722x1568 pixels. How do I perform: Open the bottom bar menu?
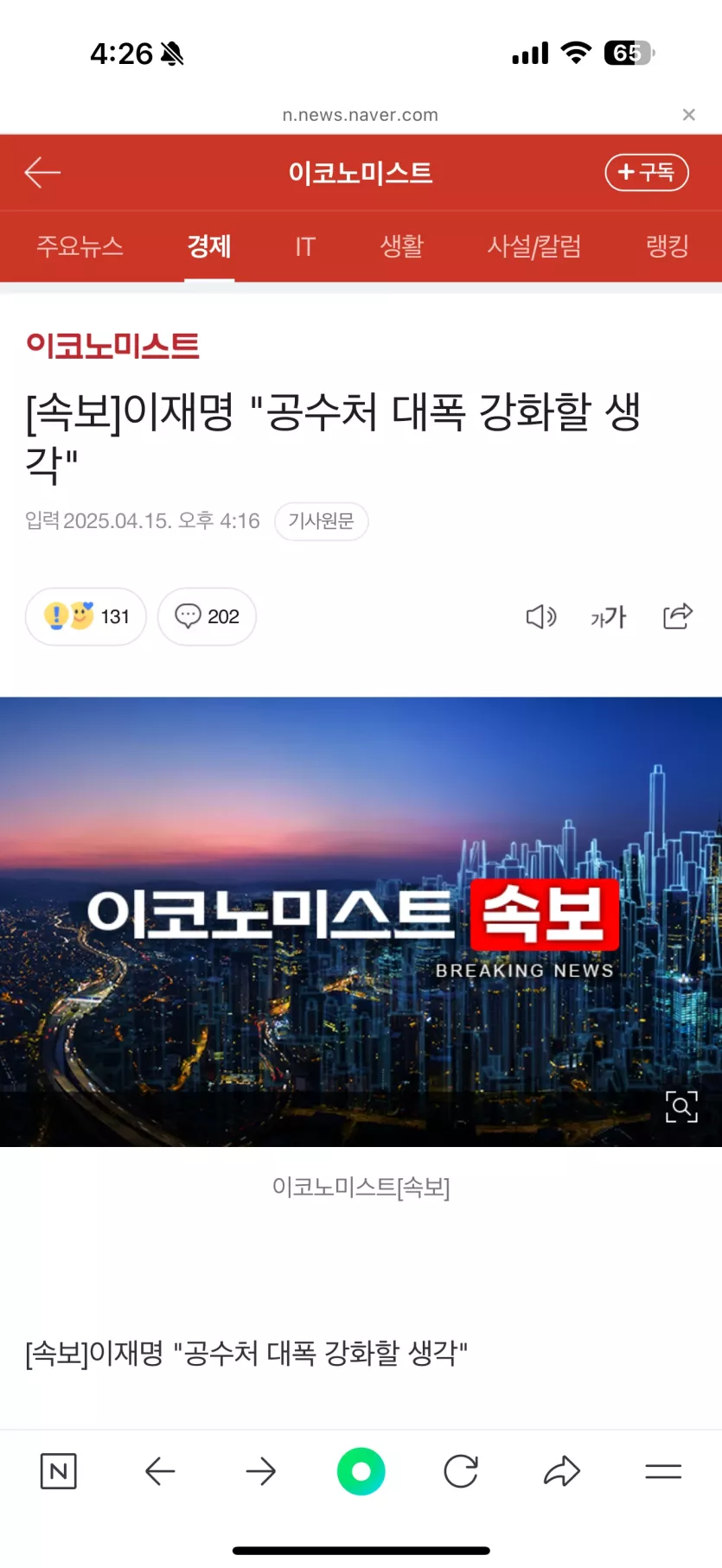point(663,1471)
